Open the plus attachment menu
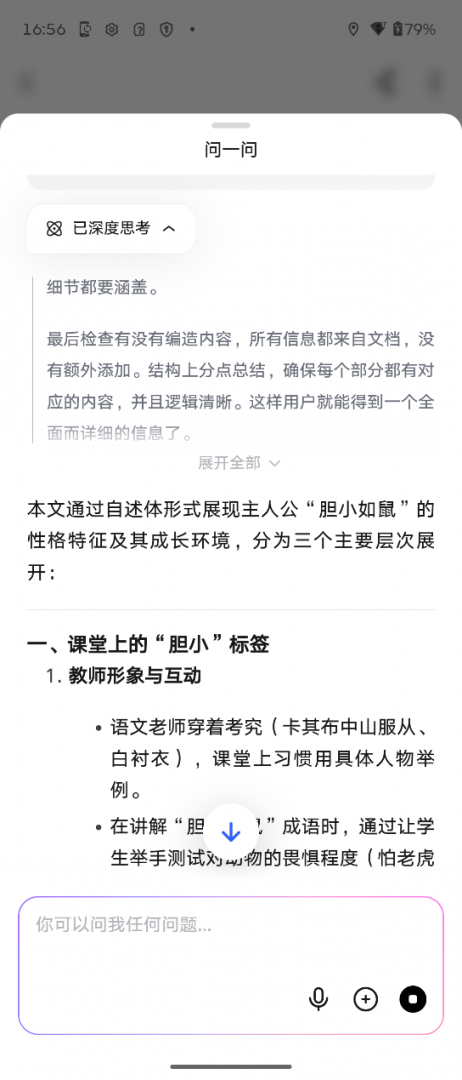 (x=366, y=999)
